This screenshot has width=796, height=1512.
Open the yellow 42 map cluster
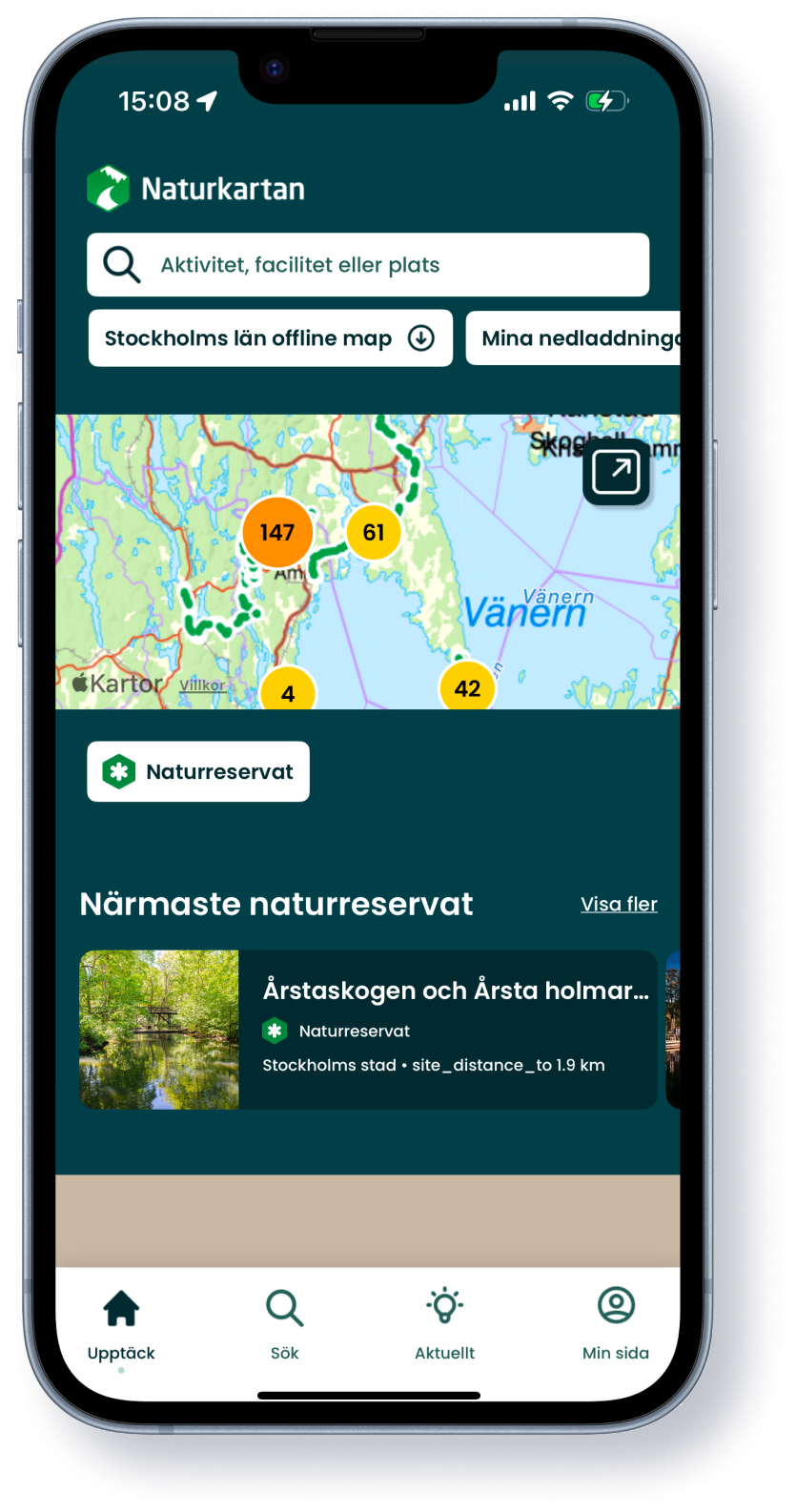click(467, 686)
